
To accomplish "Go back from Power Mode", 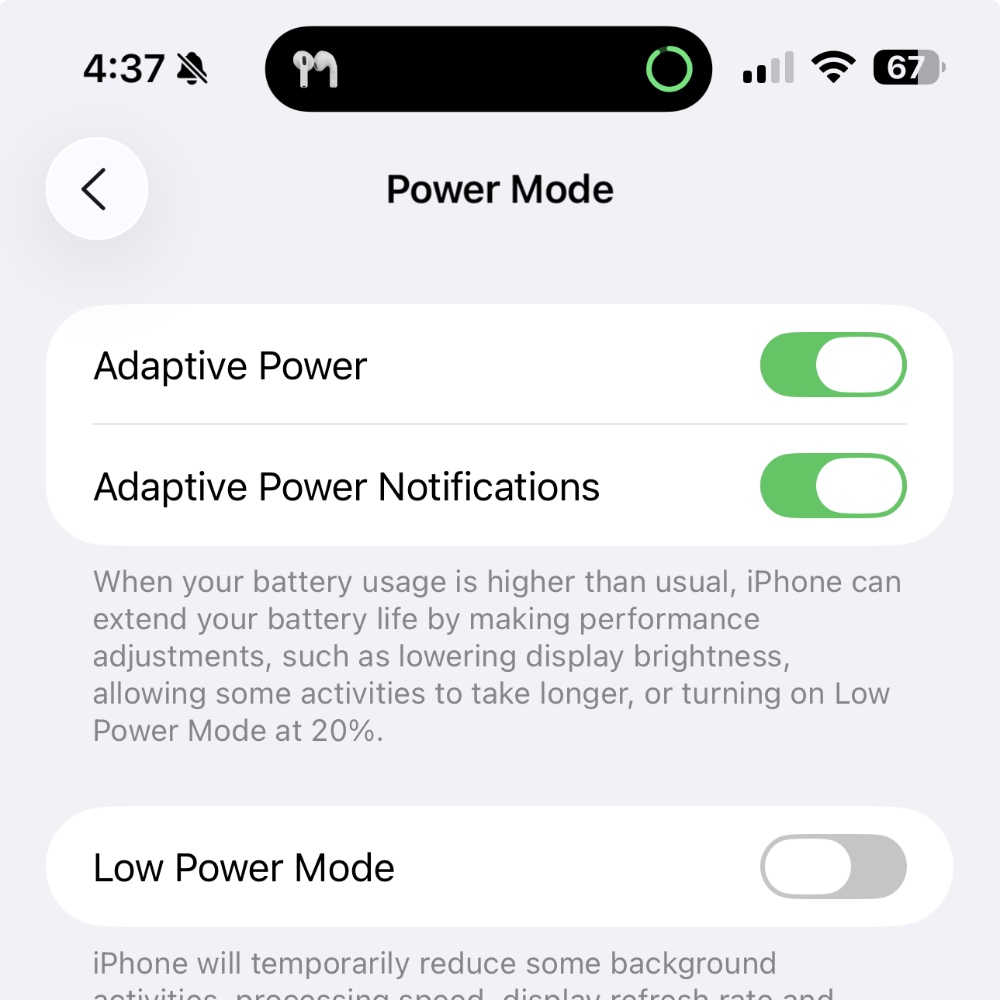I will 96,189.
